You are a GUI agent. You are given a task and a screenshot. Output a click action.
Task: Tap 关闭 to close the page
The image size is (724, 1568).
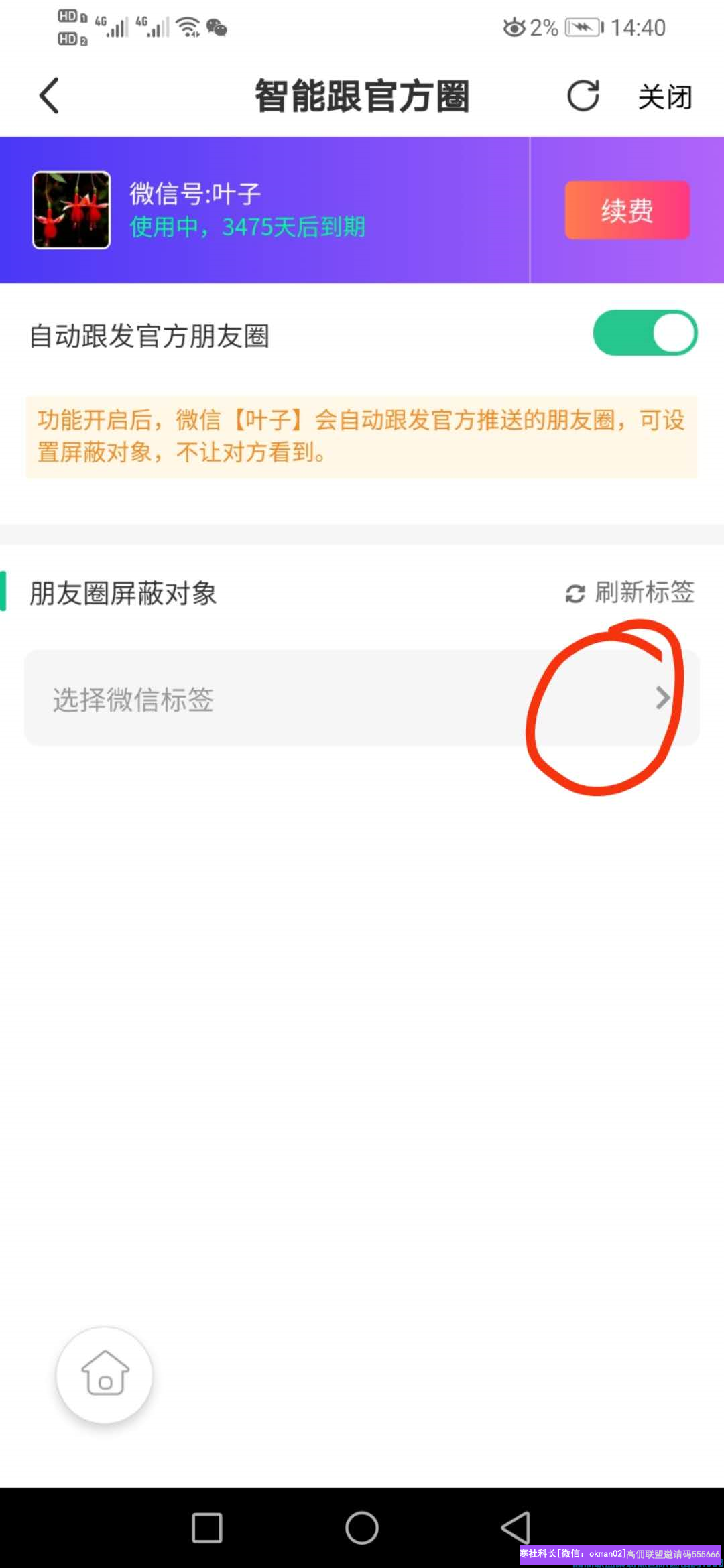[664, 97]
